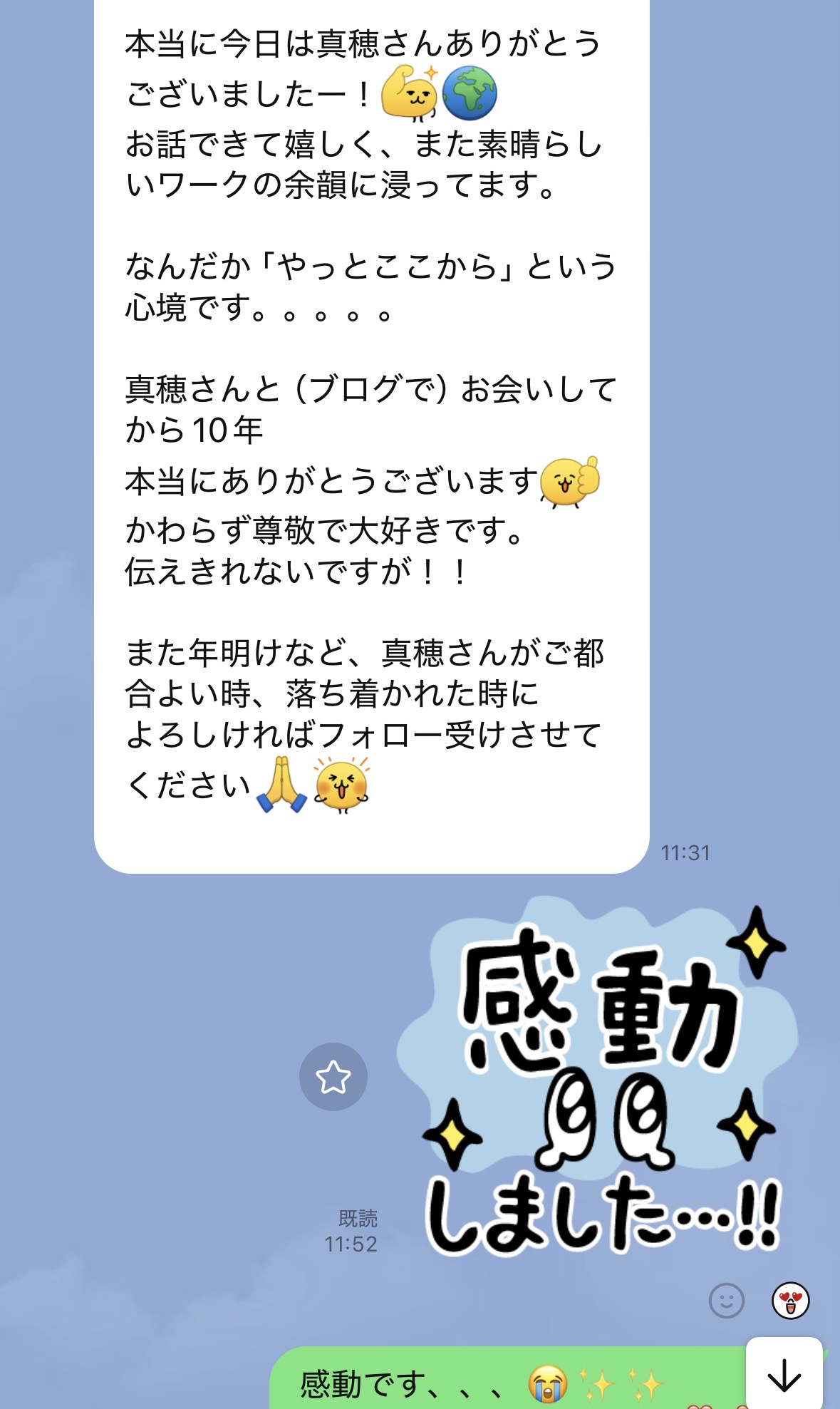Tap the heart-eyes reaction emoji
The height and width of the screenshot is (1409, 840).
(x=791, y=1301)
